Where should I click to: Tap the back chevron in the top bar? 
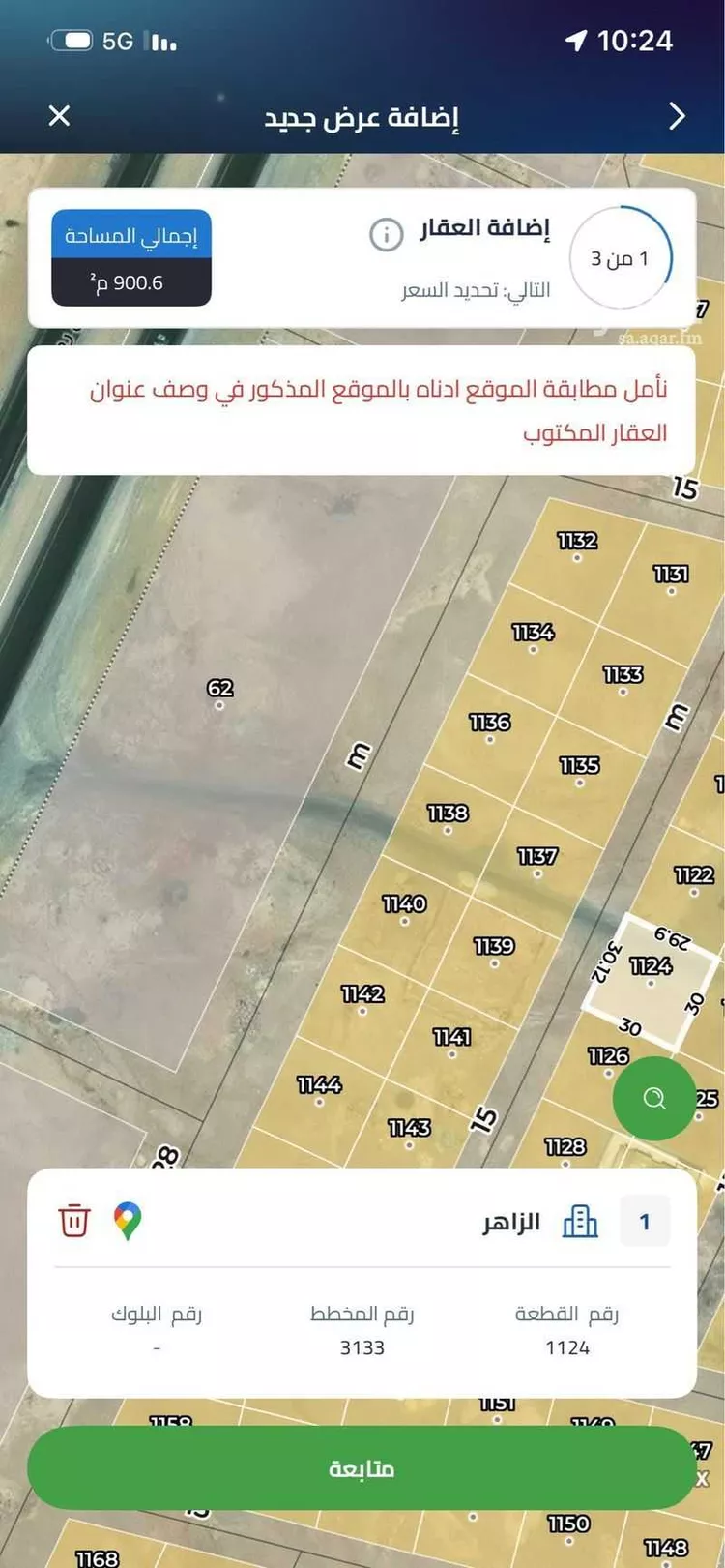click(x=678, y=115)
